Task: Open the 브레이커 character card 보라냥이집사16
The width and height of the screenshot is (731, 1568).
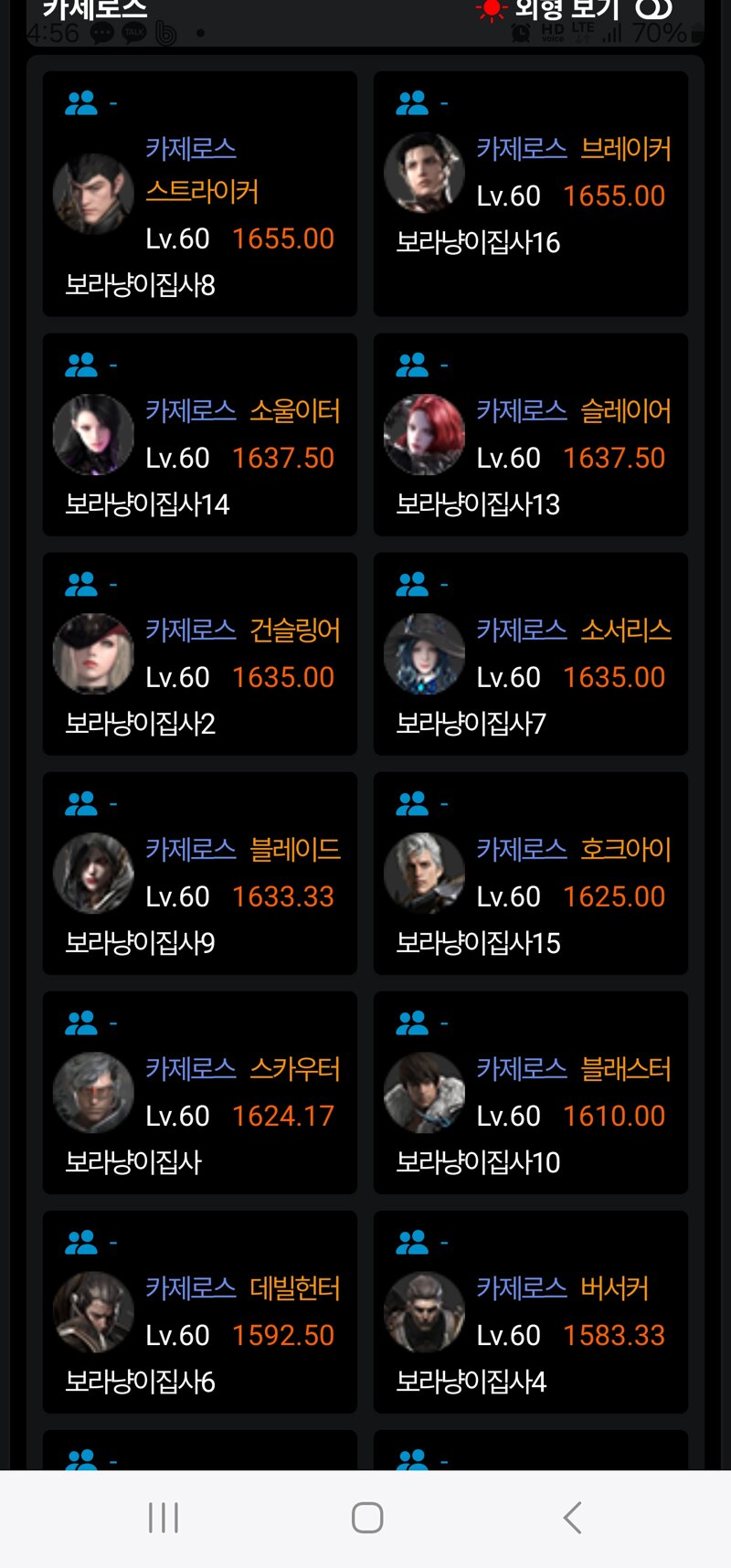Action: coord(530,195)
